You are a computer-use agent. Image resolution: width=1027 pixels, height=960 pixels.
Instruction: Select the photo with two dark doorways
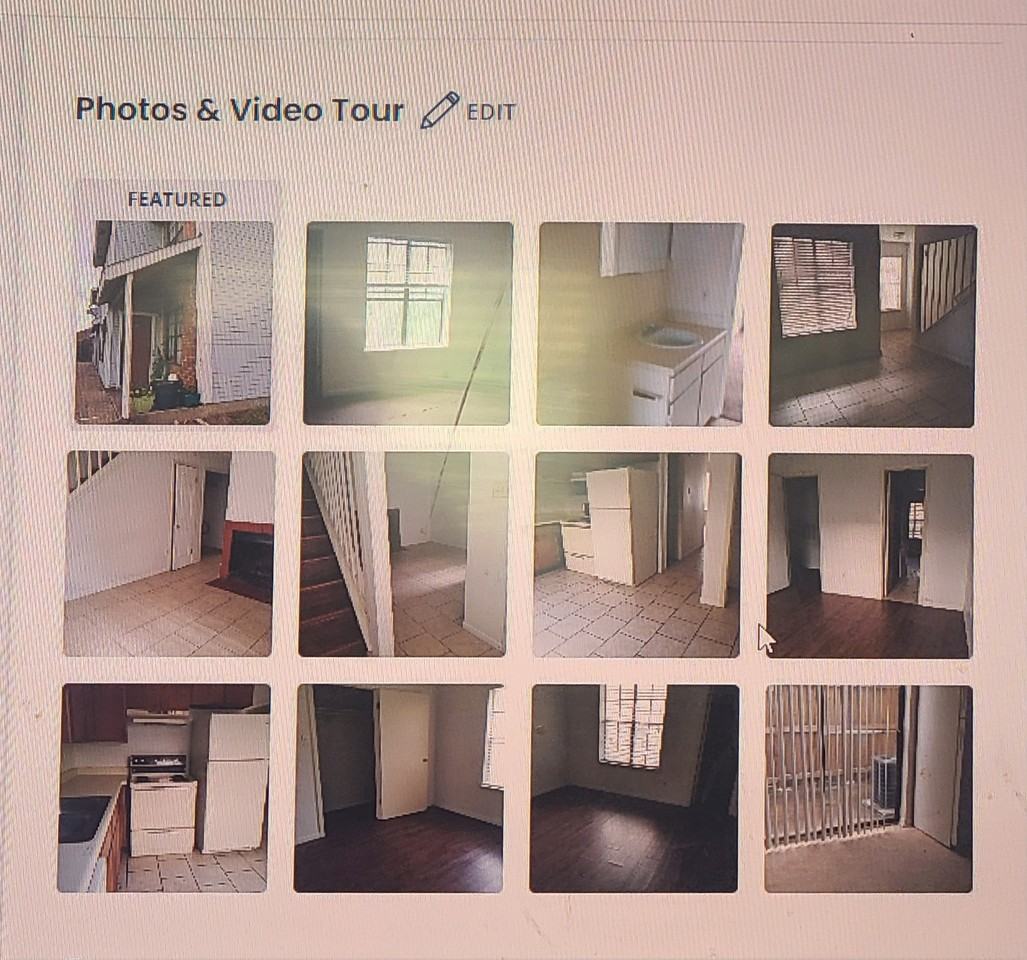(870, 556)
